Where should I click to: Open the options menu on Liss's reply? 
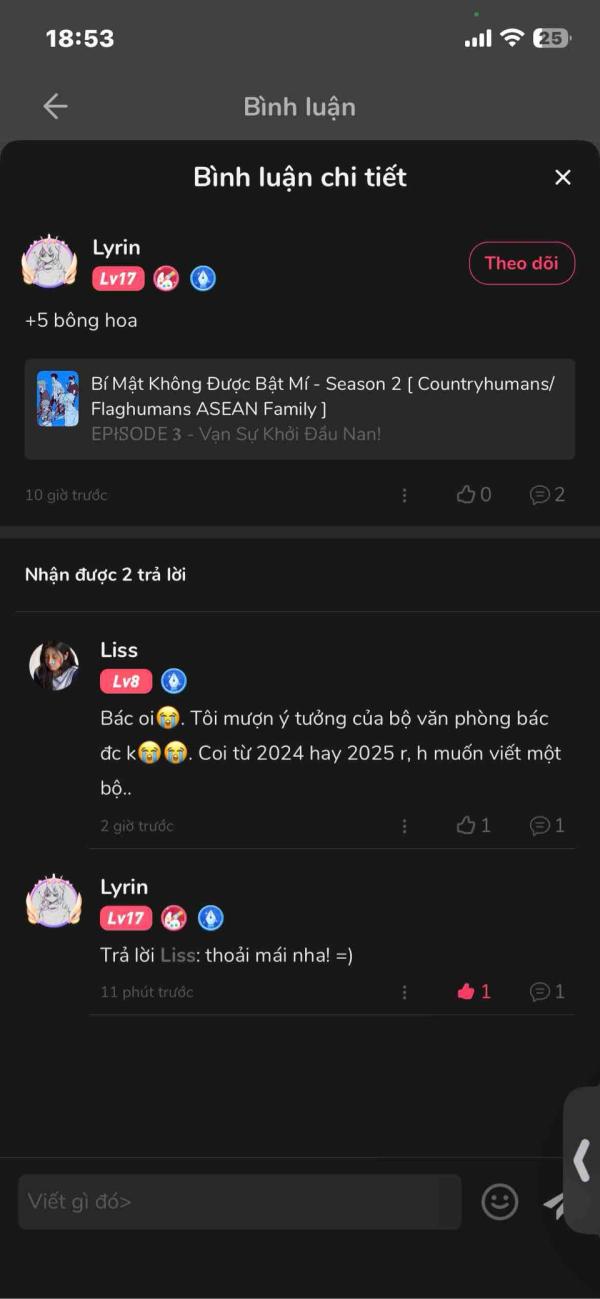[x=405, y=826]
